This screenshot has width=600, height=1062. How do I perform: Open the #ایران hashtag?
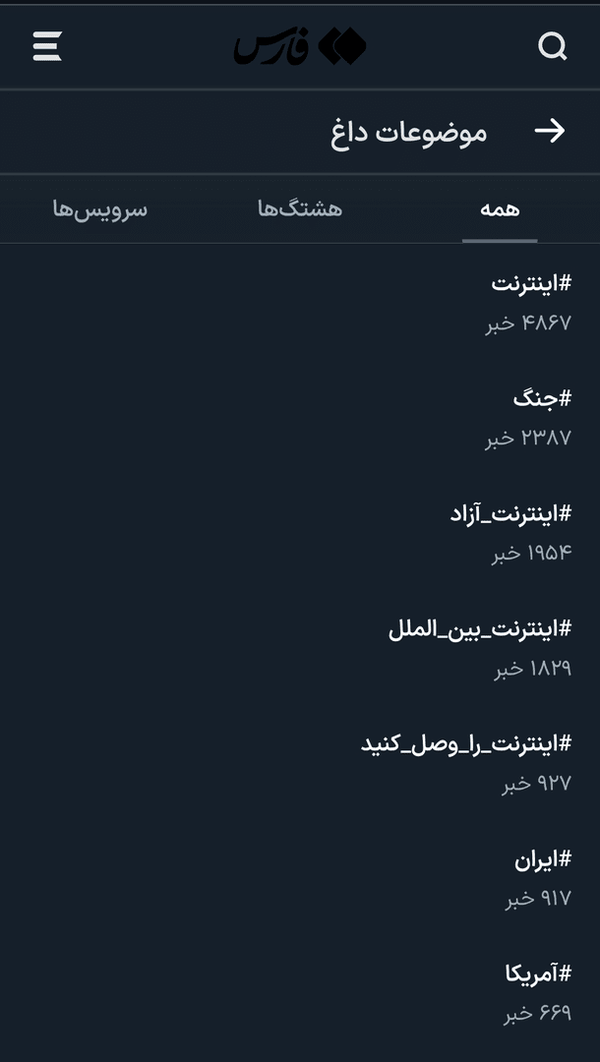(543, 859)
